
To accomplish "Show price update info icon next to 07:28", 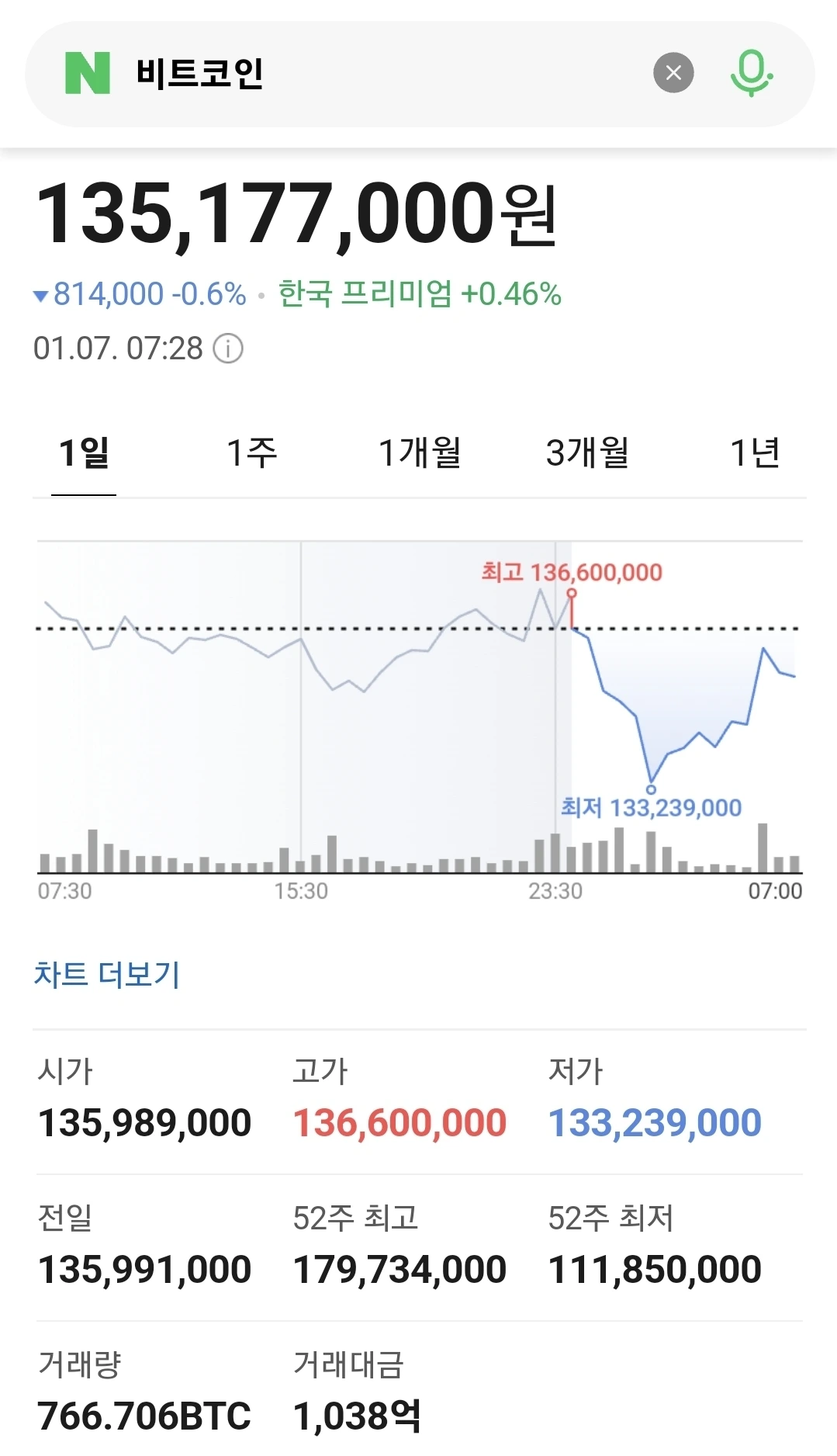I will click(x=228, y=348).
